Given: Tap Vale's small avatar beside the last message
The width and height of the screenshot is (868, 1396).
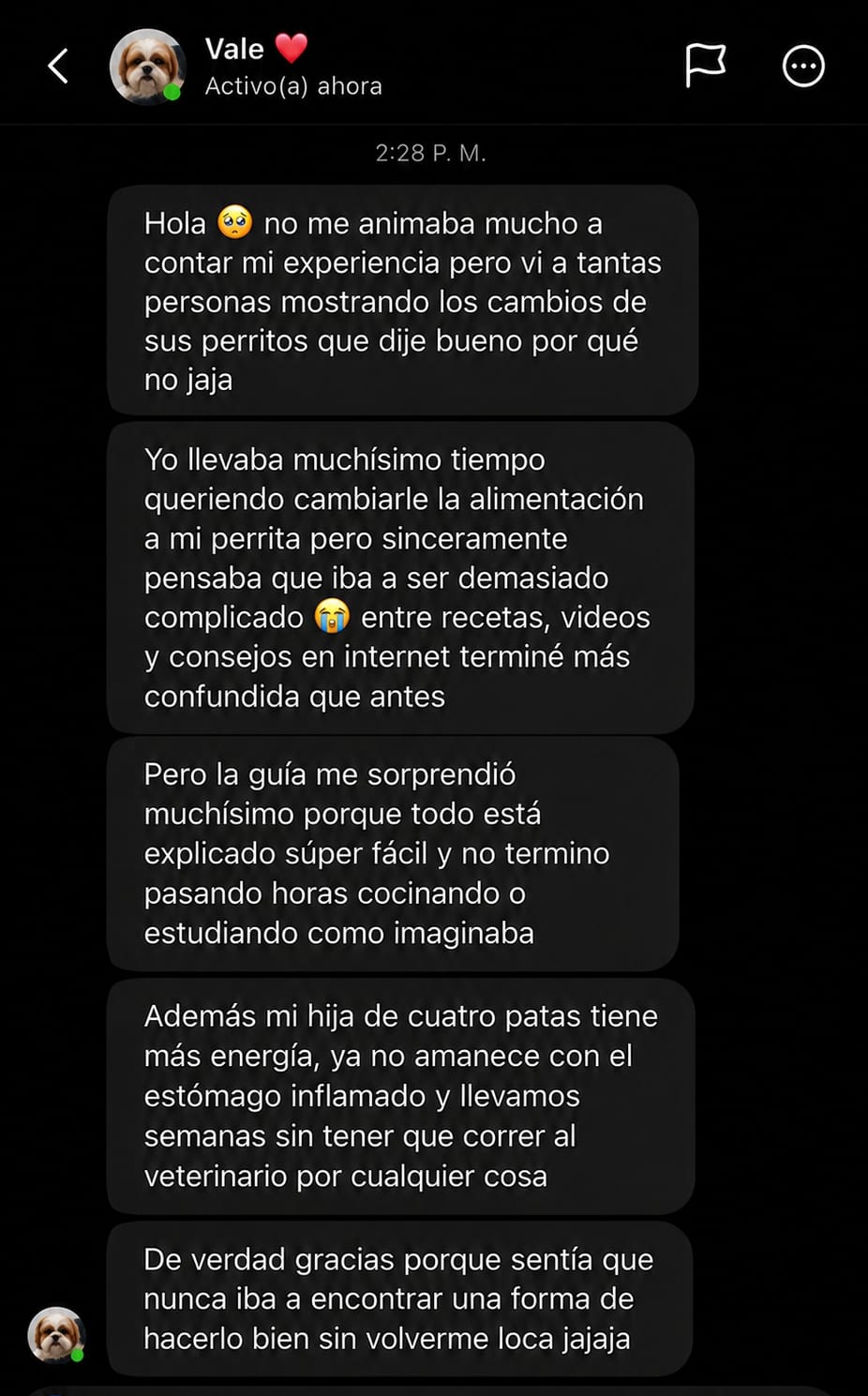Looking at the screenshot, I should pyautogui.click(x=56, y=1334).
